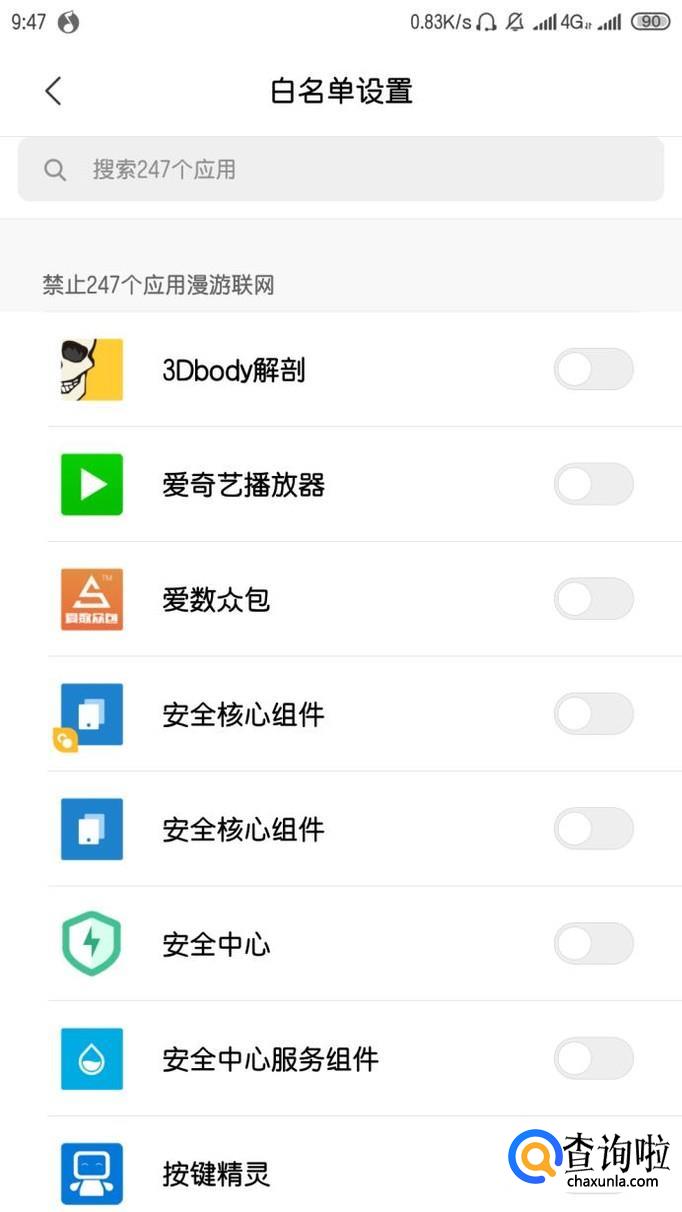
Task: Switch on the 安全中心 toggle
Action: [x=593, y=943]
